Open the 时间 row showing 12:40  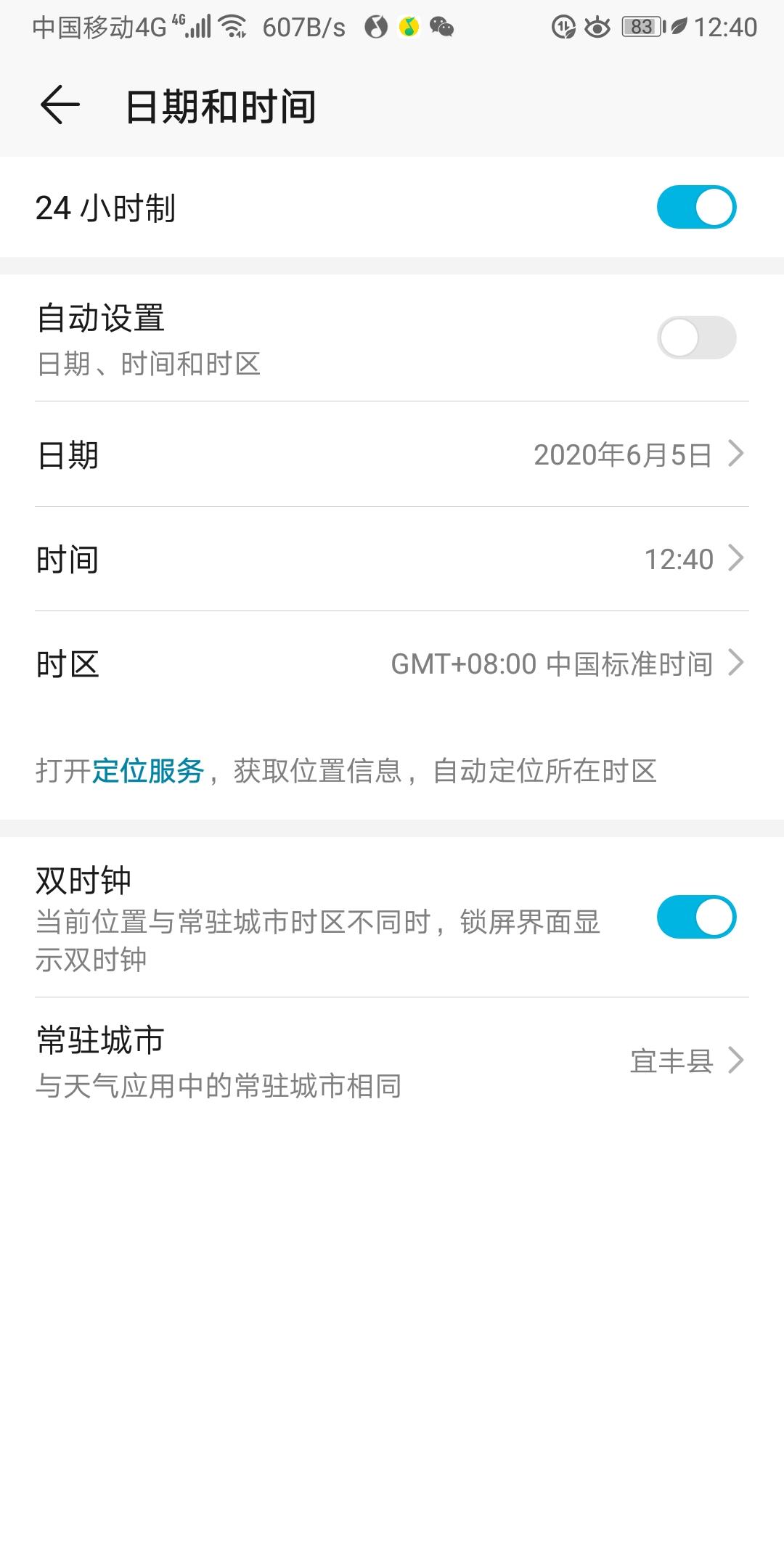pos(392,559)
